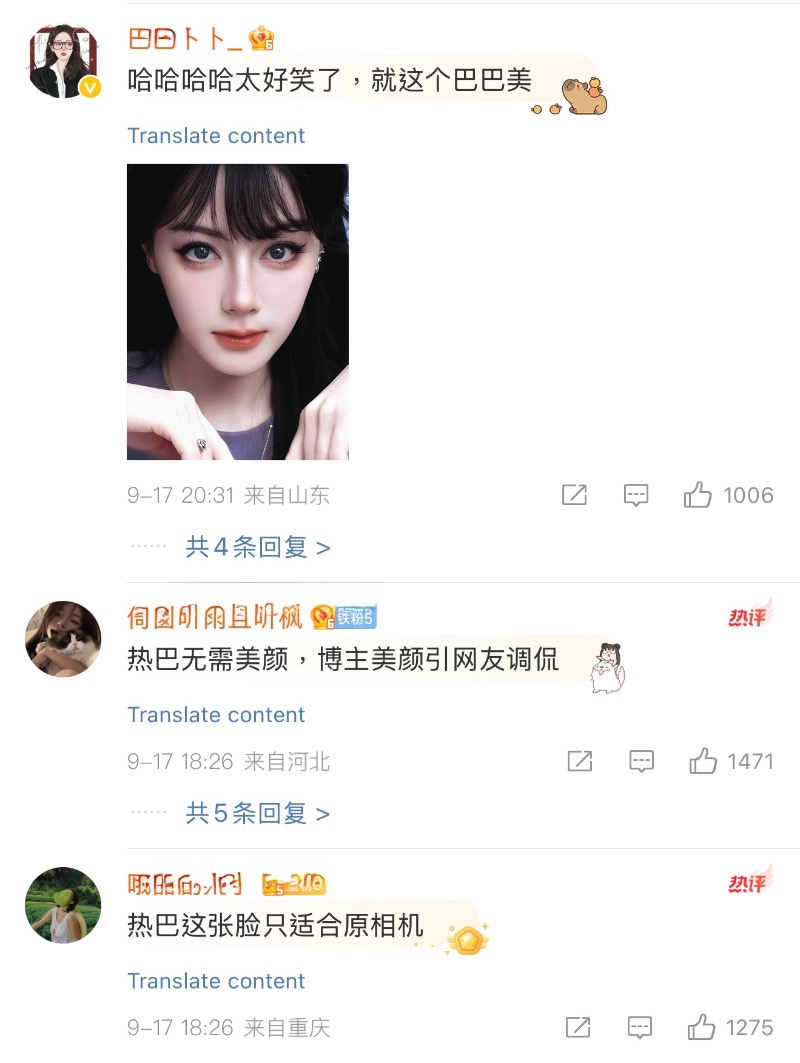Reply to the 热巴这张脸只适合原相机 comment
The width and height of the screenshot is (800, 1063).
pos(640,1027)
